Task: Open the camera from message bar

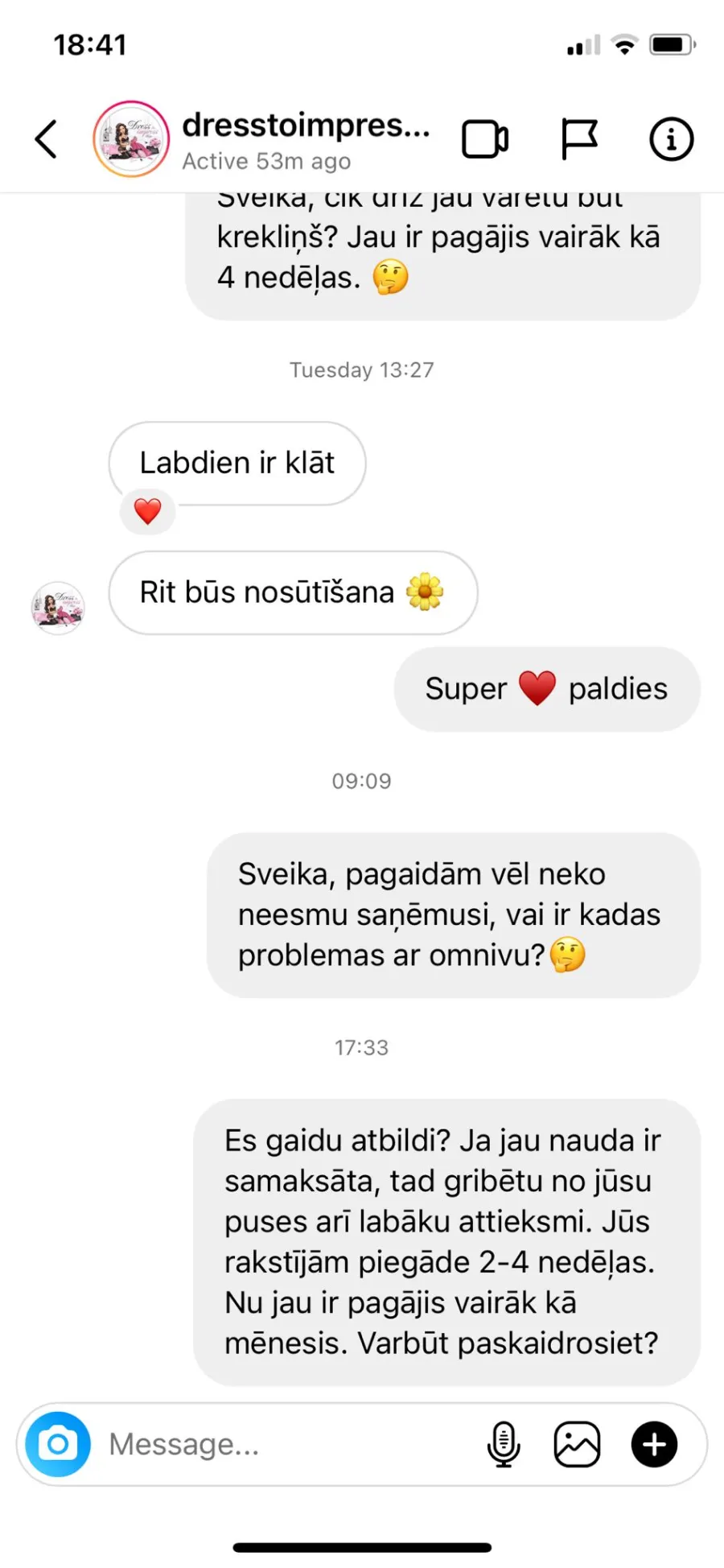Action: point(58,1444)
